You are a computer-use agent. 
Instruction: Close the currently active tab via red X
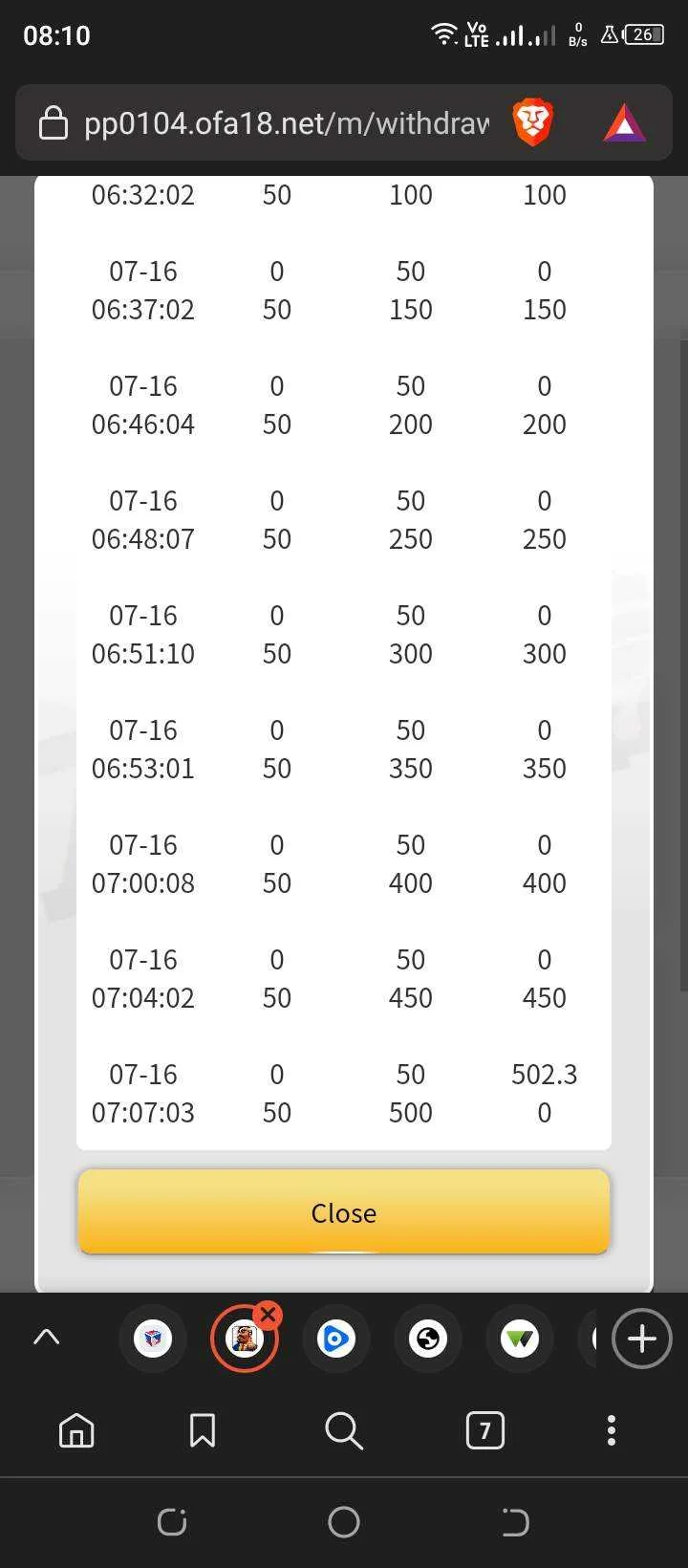click(269, 1315)
